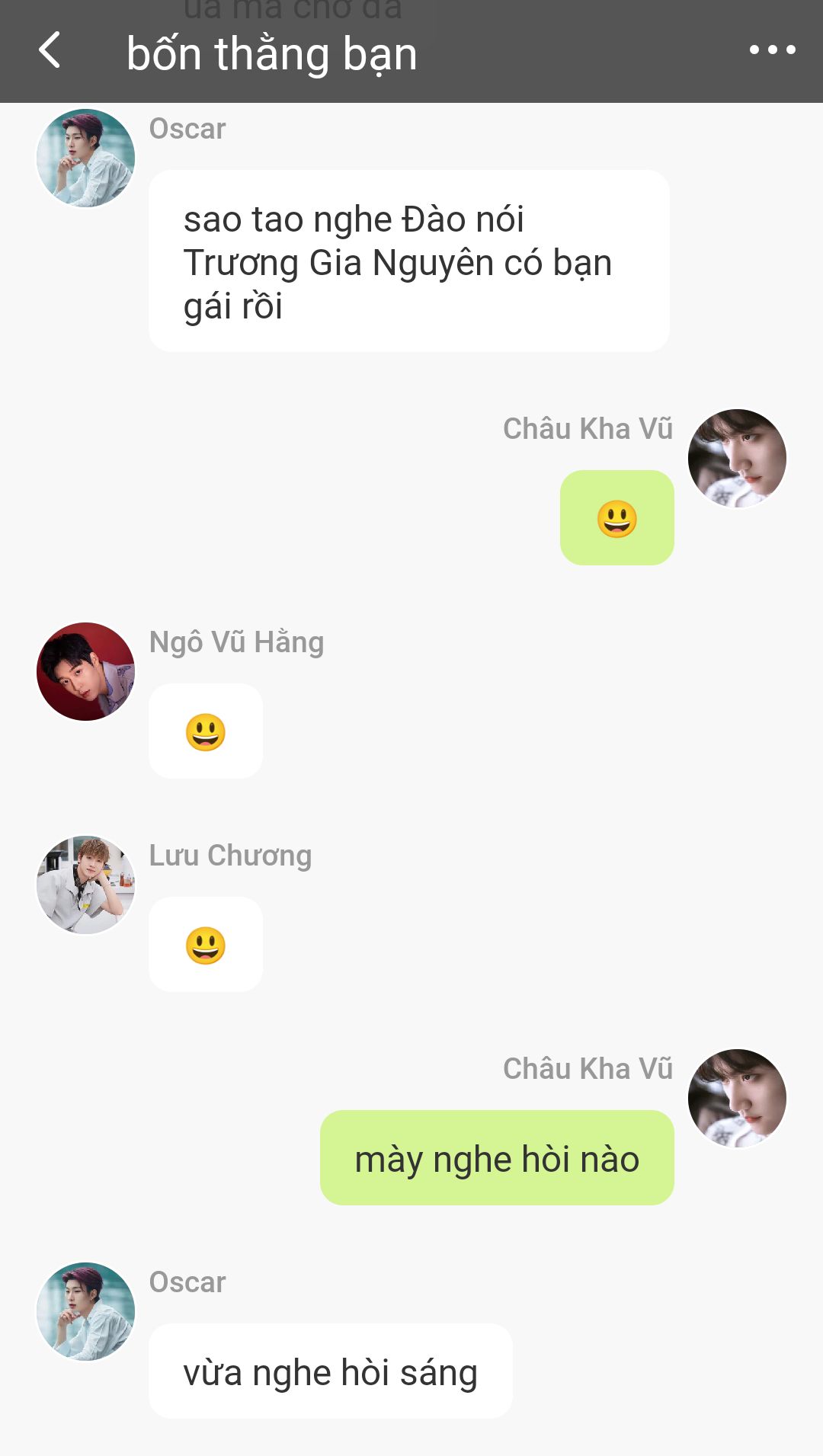This screenshot has width=823, height=1456.
Task: Go back from the bốn thằng bạn chat
Action: (x=50, y=50)
